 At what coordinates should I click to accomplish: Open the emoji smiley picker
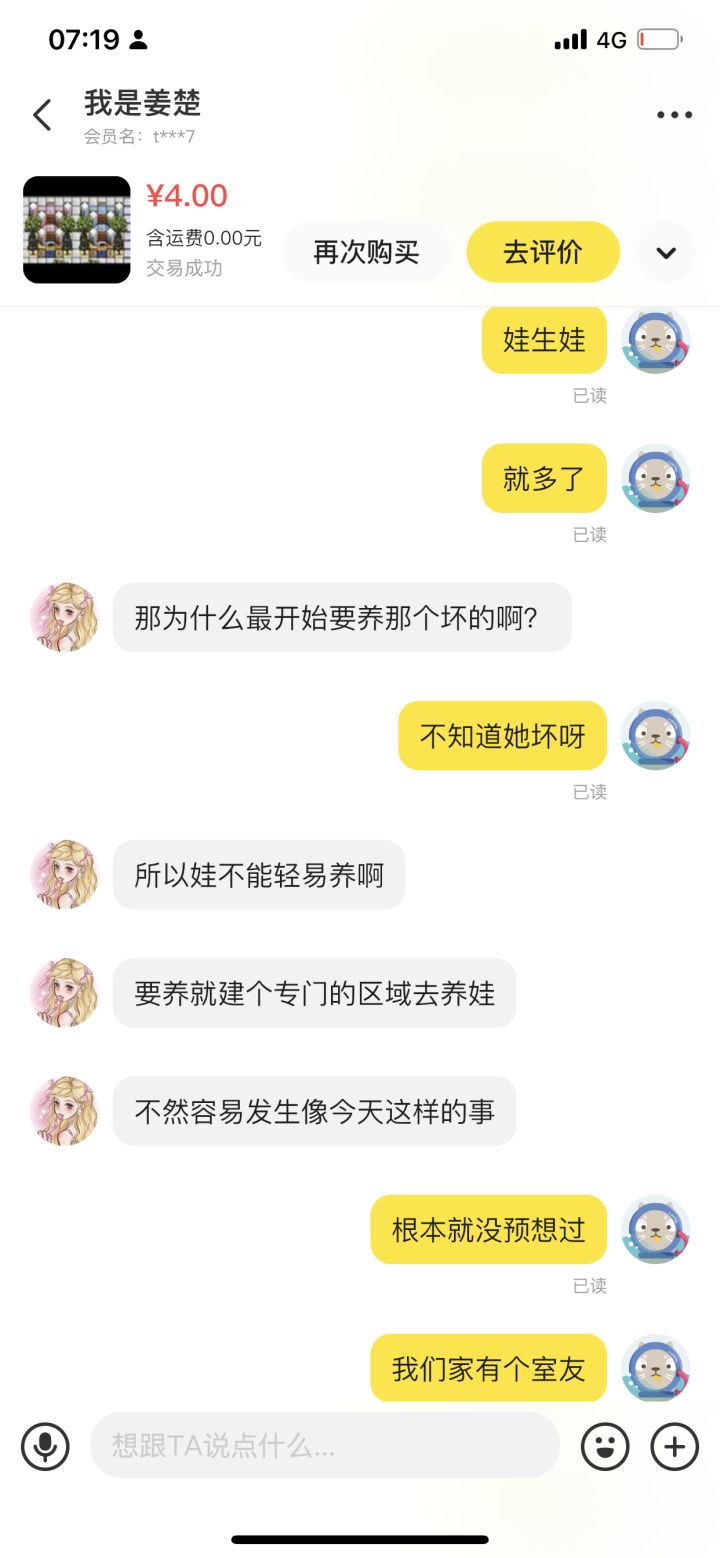(606, 1446)
